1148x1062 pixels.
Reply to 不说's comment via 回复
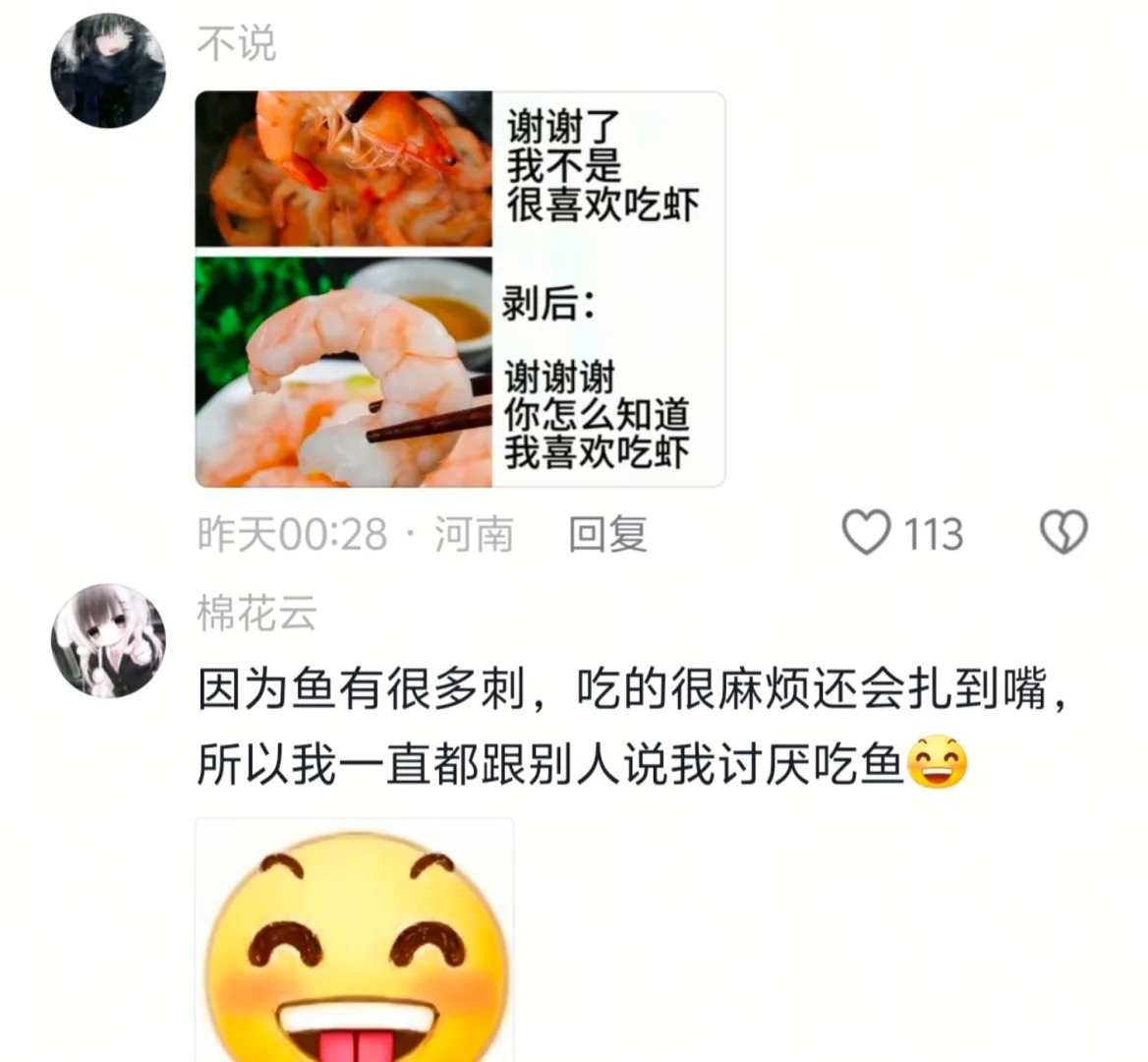[607, 534]
